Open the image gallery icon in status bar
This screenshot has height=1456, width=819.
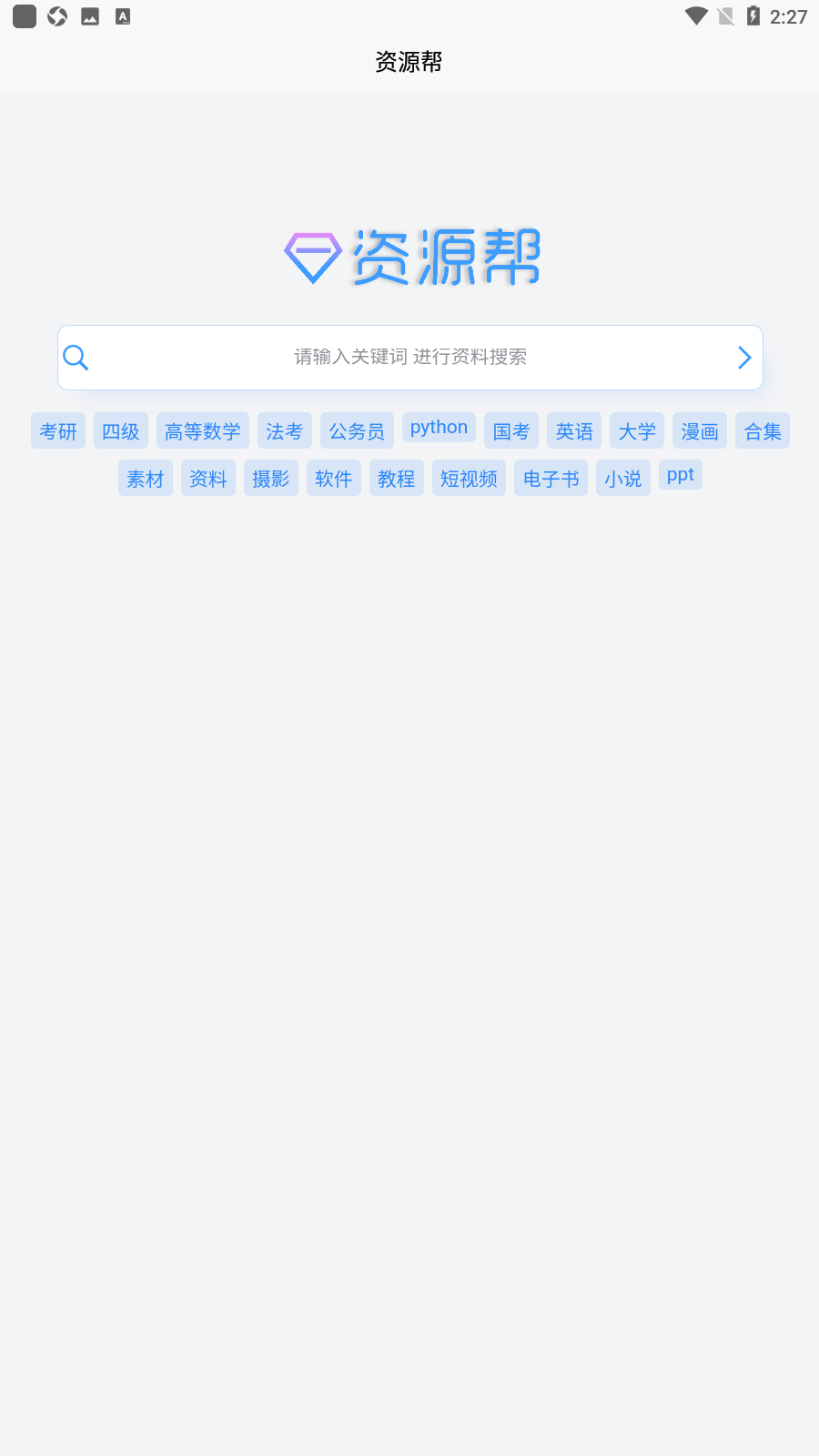[x=89, y=15]
